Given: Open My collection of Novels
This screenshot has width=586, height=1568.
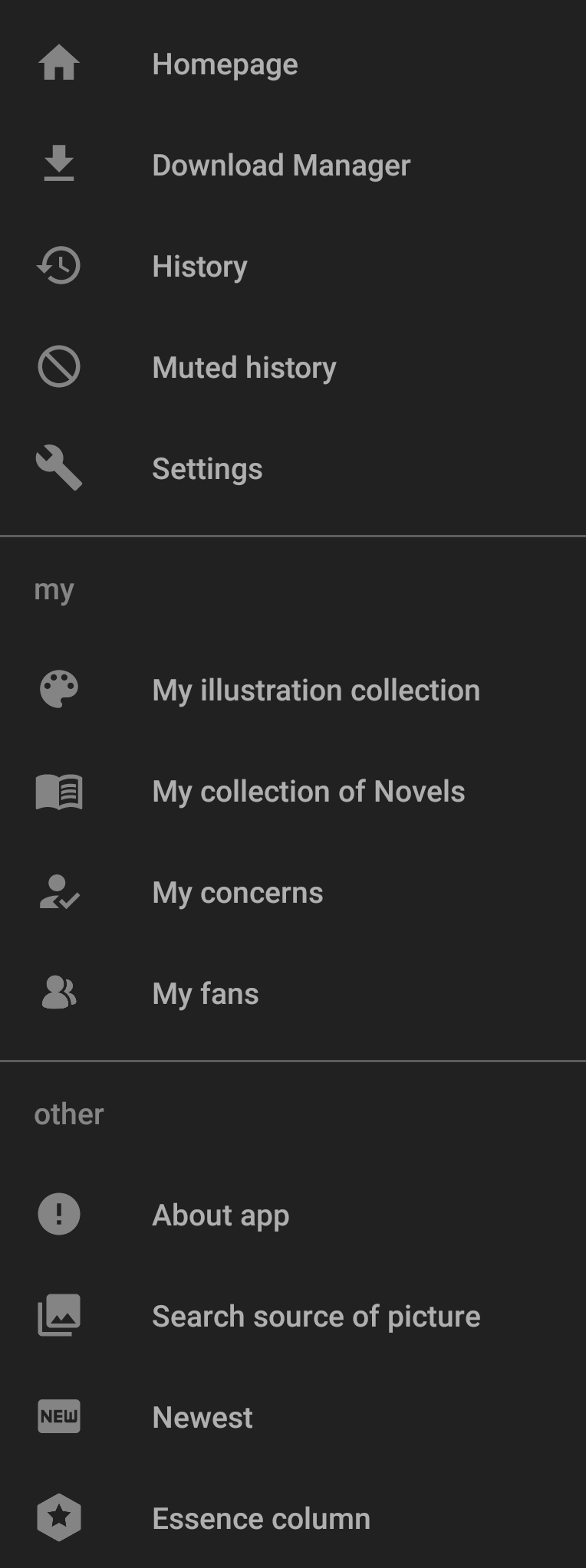Looking at the screenshot, I should click(308, 792).
